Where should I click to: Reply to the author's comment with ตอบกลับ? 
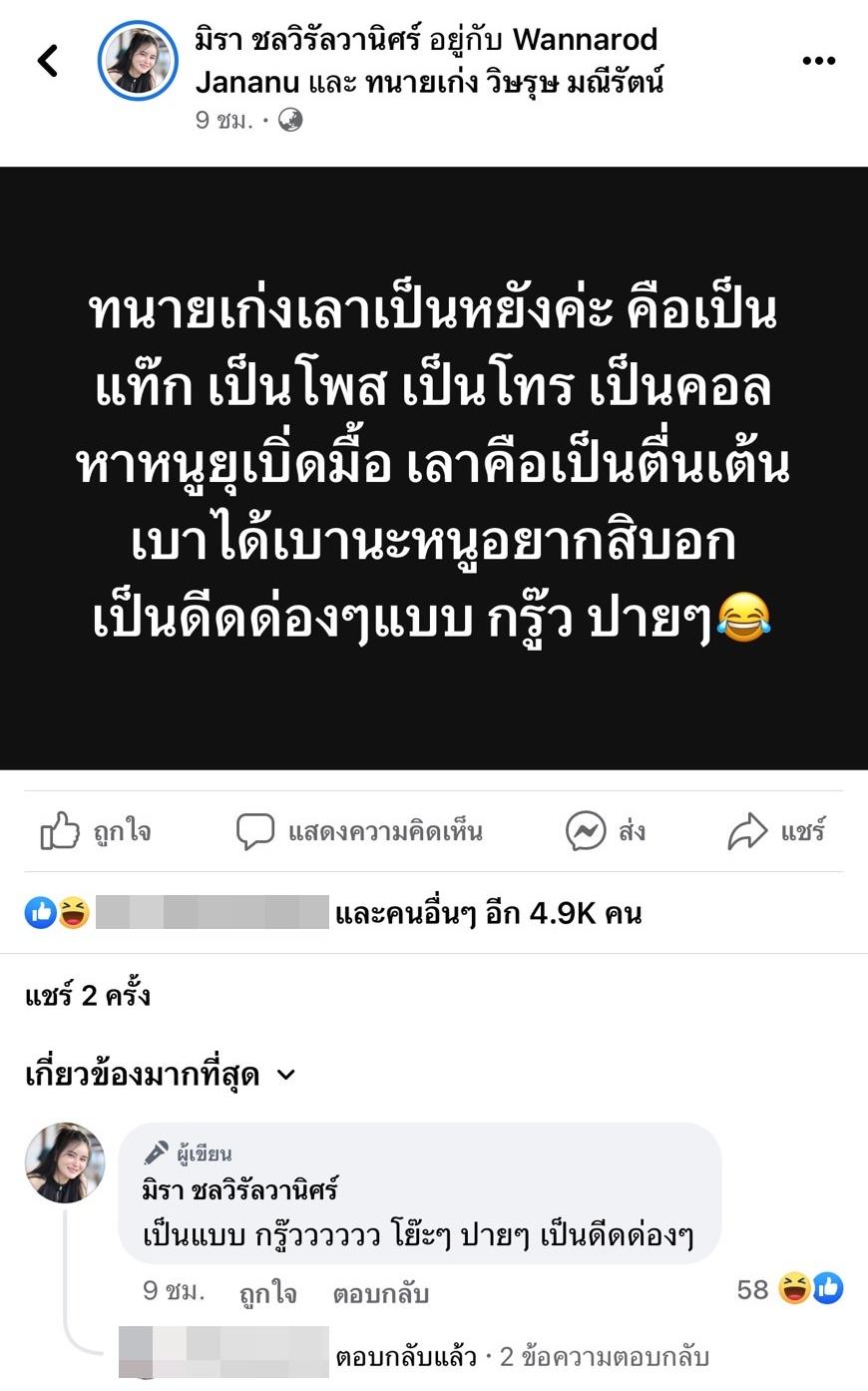pyautogui.click(x=380, y=1294)
